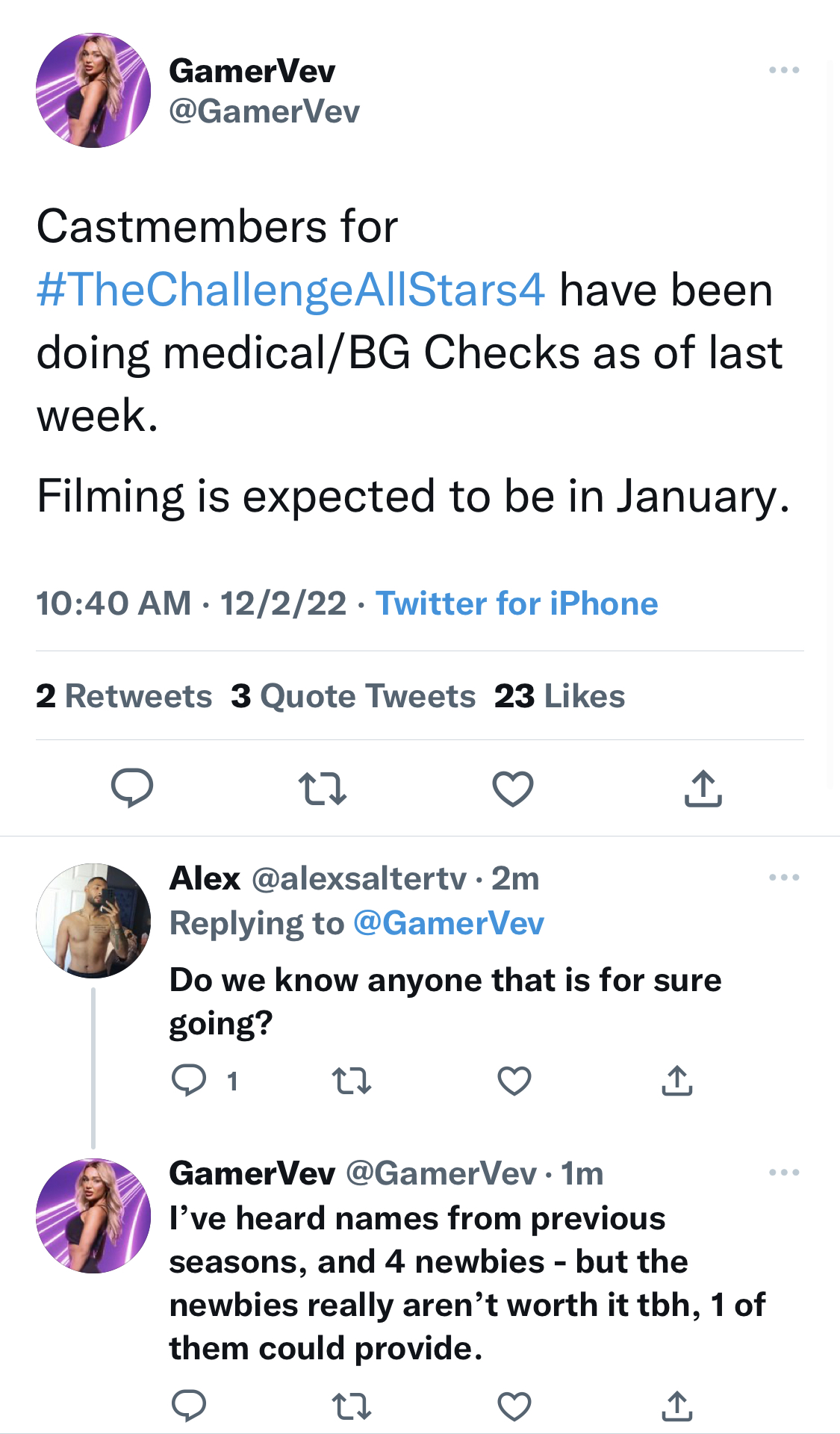Open the overflow menu on Alex's reply
Viewport: 840px width, 1434px height.
[784, 878]
